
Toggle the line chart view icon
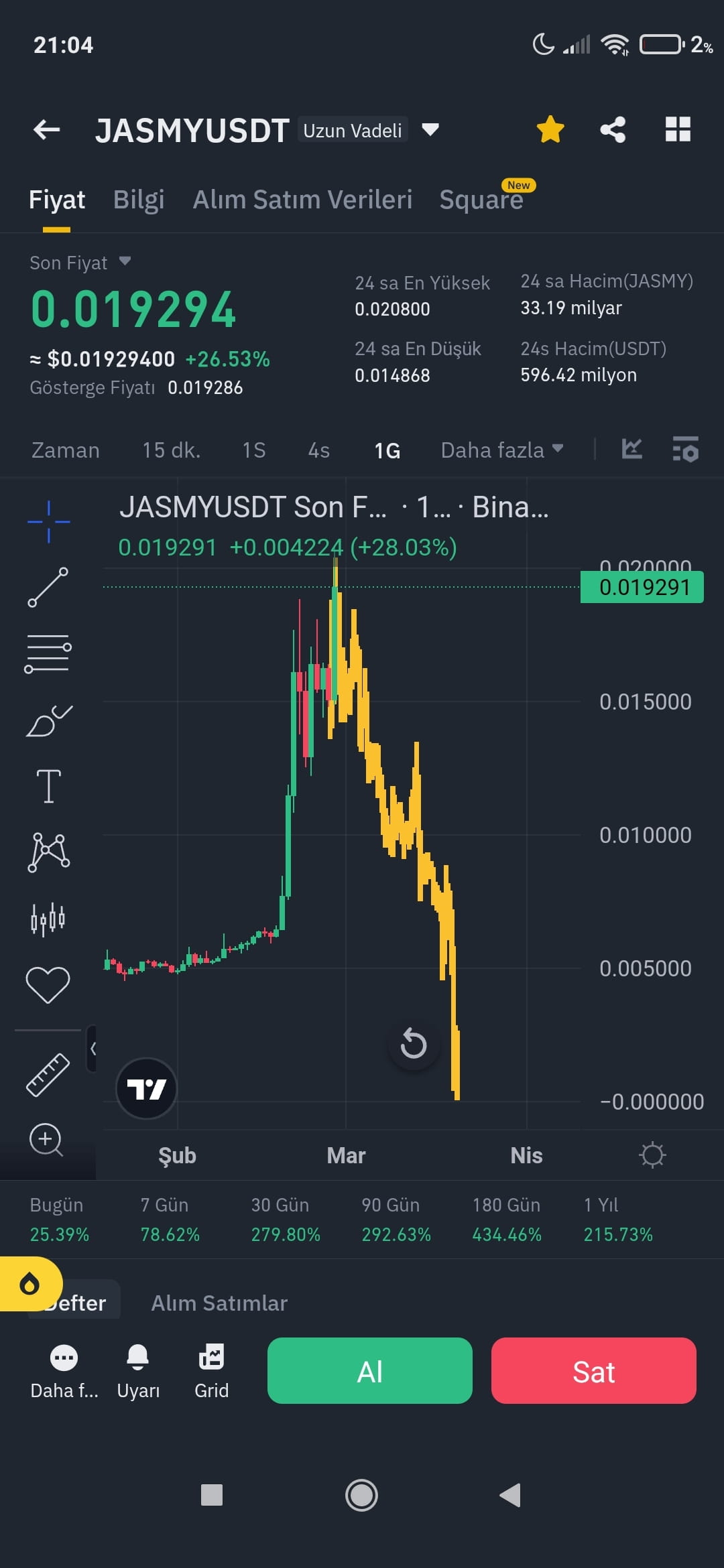click(x=631, y=450)
